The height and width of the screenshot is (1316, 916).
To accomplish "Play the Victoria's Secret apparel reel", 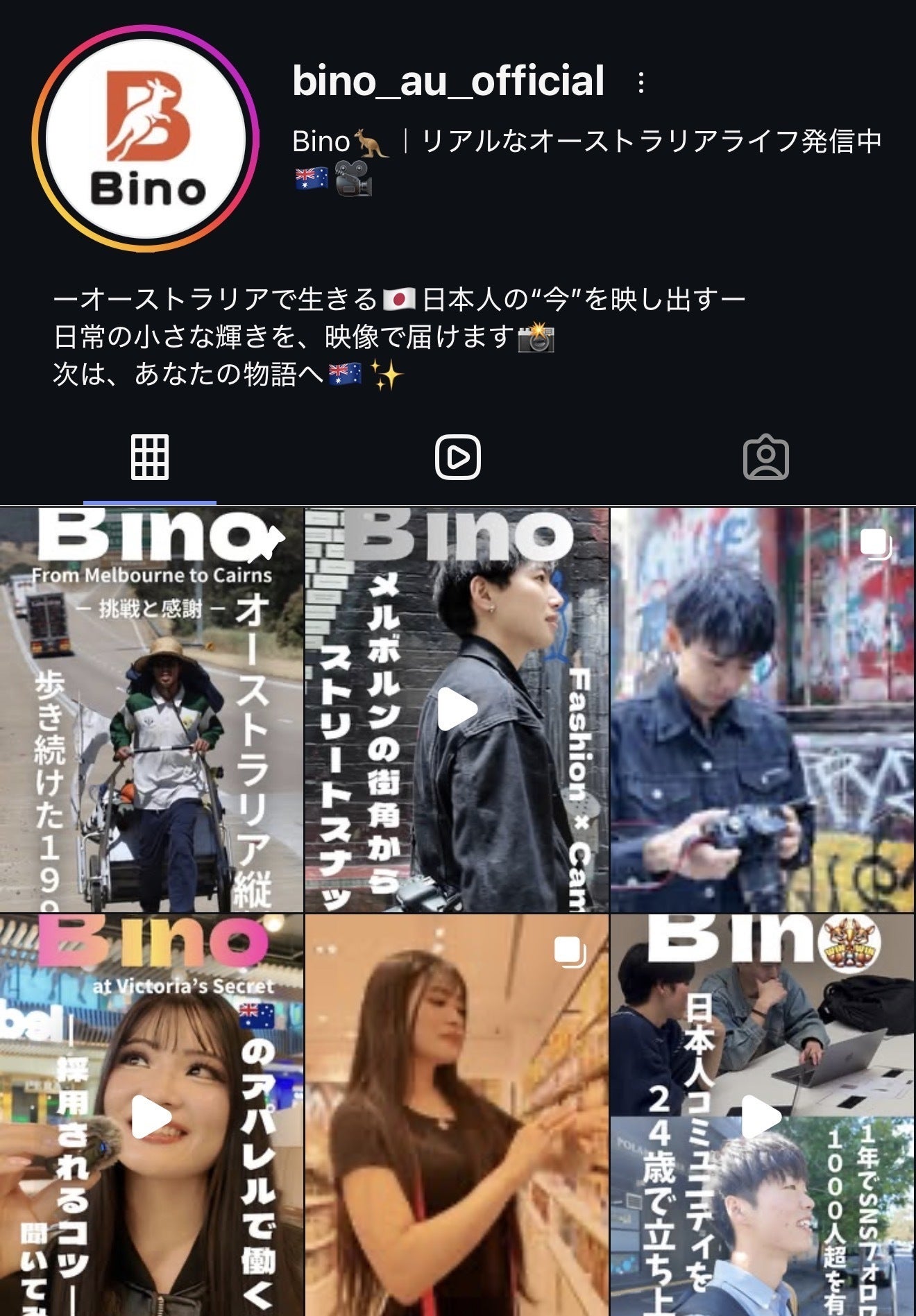I will pyautogui.click(x=151, y=1116).
